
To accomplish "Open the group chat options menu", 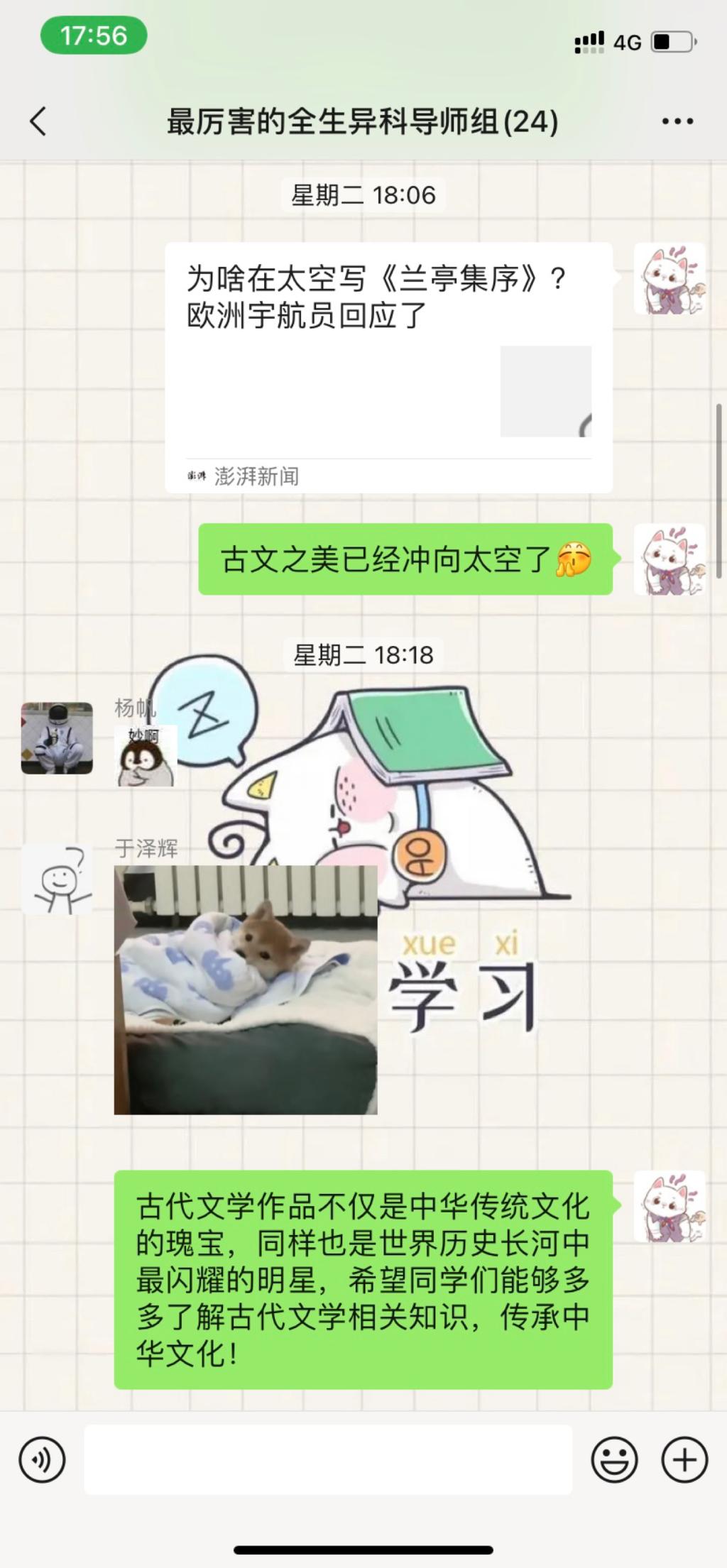I will point(677,121).
